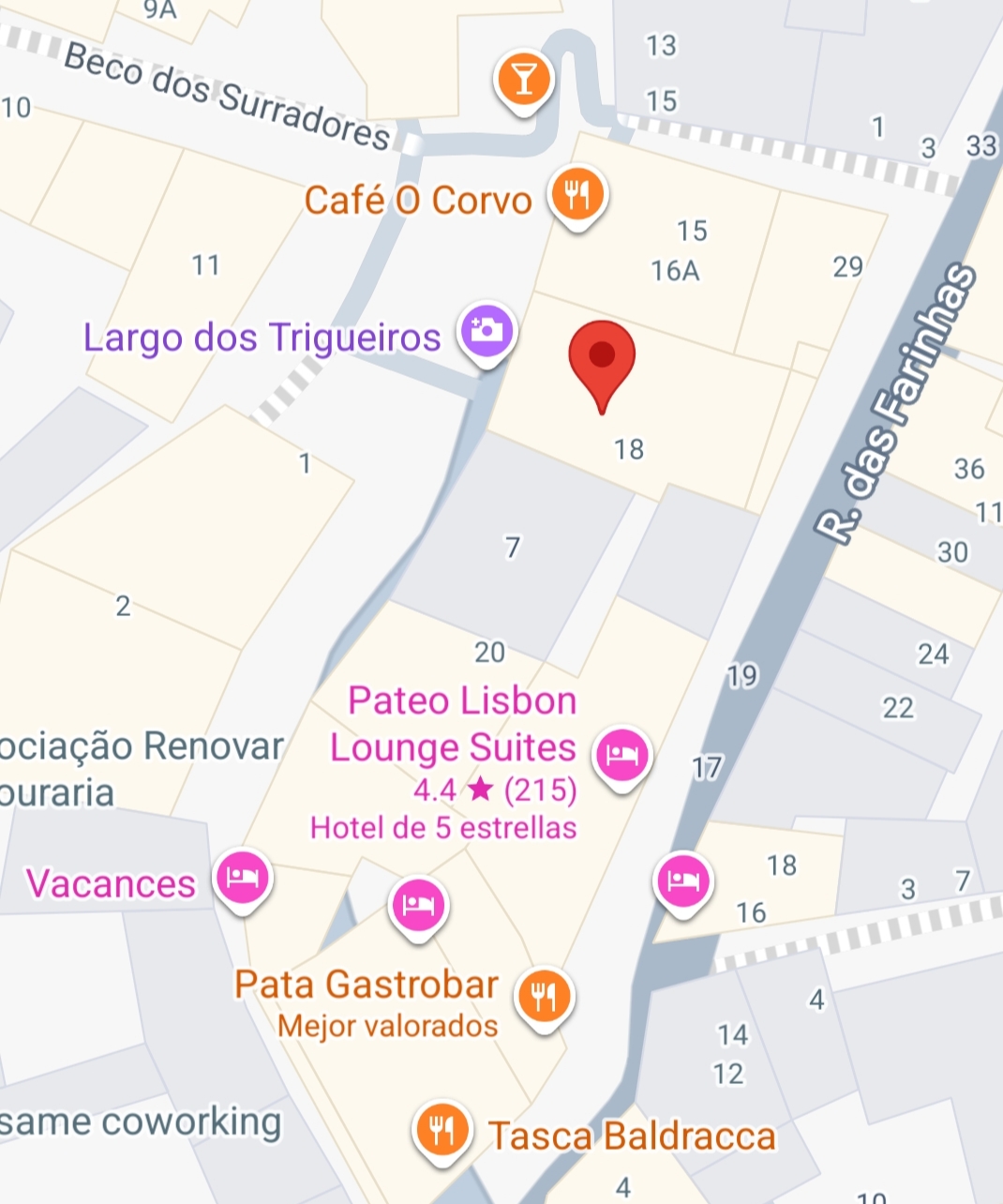The width and height of the screenshot is (1003, 1204).
Task: Tap the red dropped location pin
Action: pos(602,356)
